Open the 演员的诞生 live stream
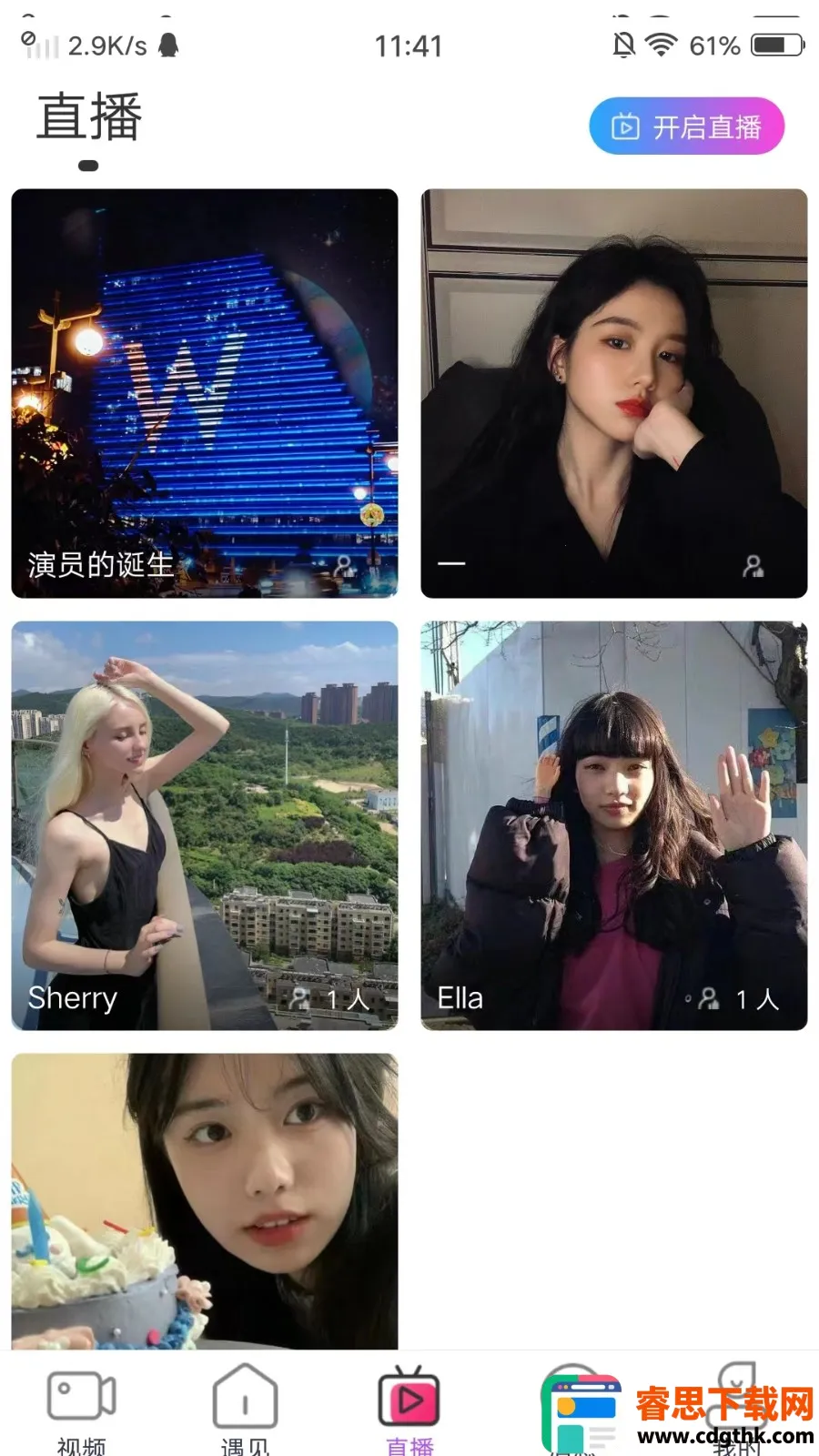Image resolution: width=819 pixels, height=1456 pixels. tap(204, 393)
